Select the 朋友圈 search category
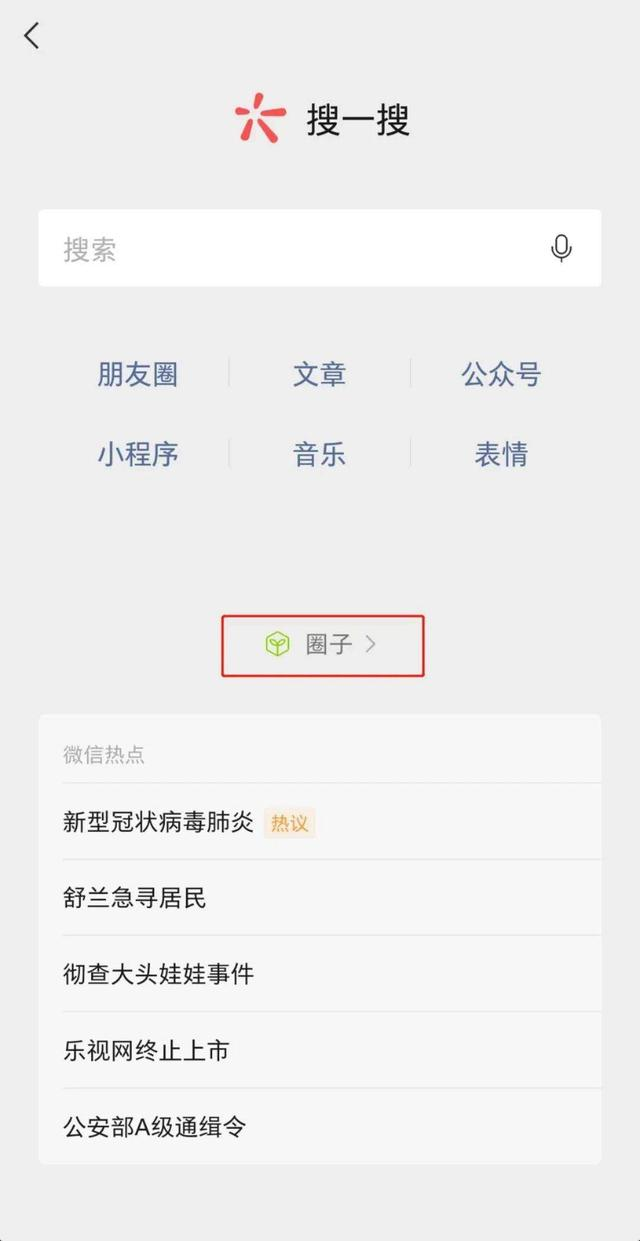Screen dimensions: 640x1241 pyautogui.click(x=138, y=374)
